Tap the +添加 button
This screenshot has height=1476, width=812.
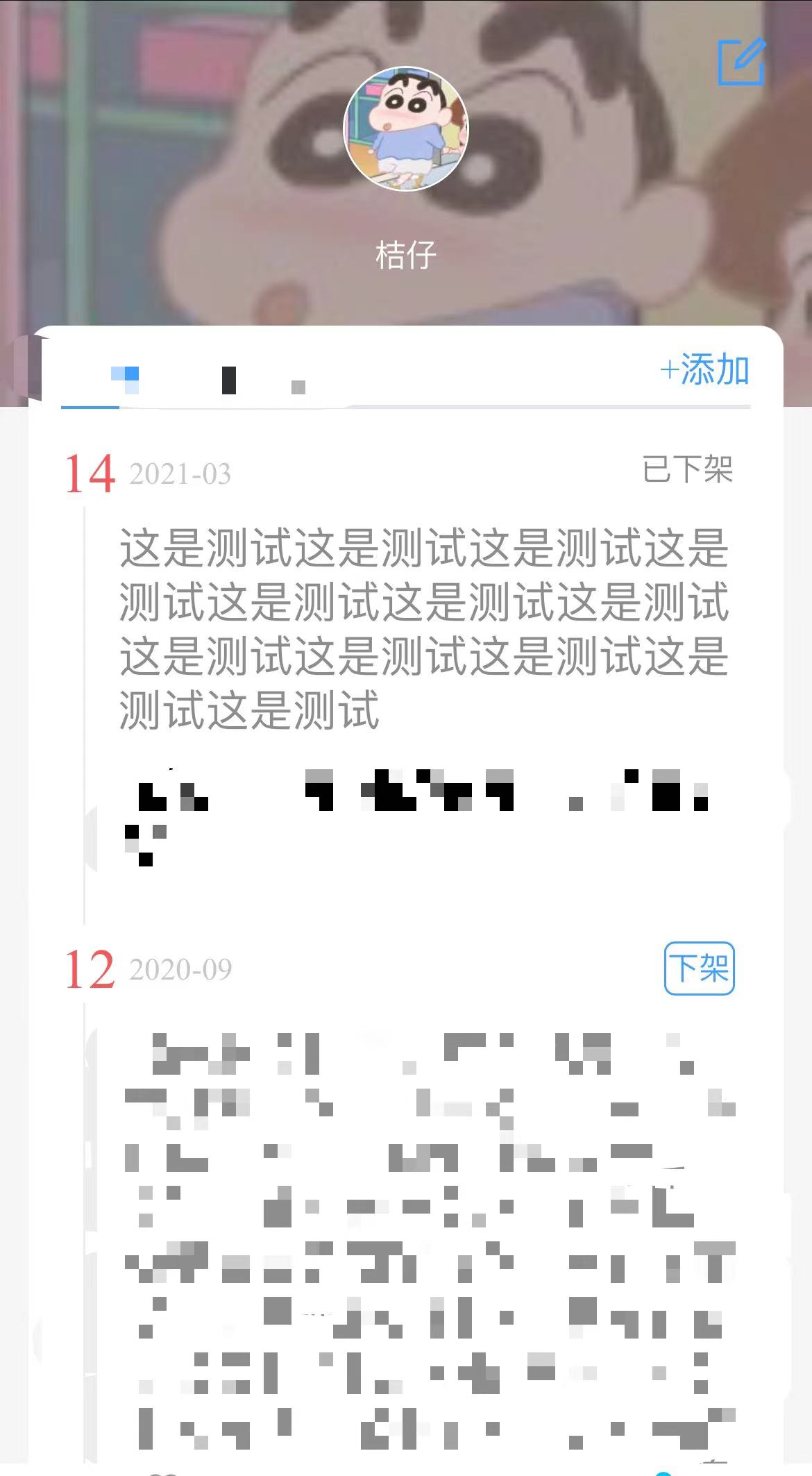pyautogui.click(x=704, y=369)
